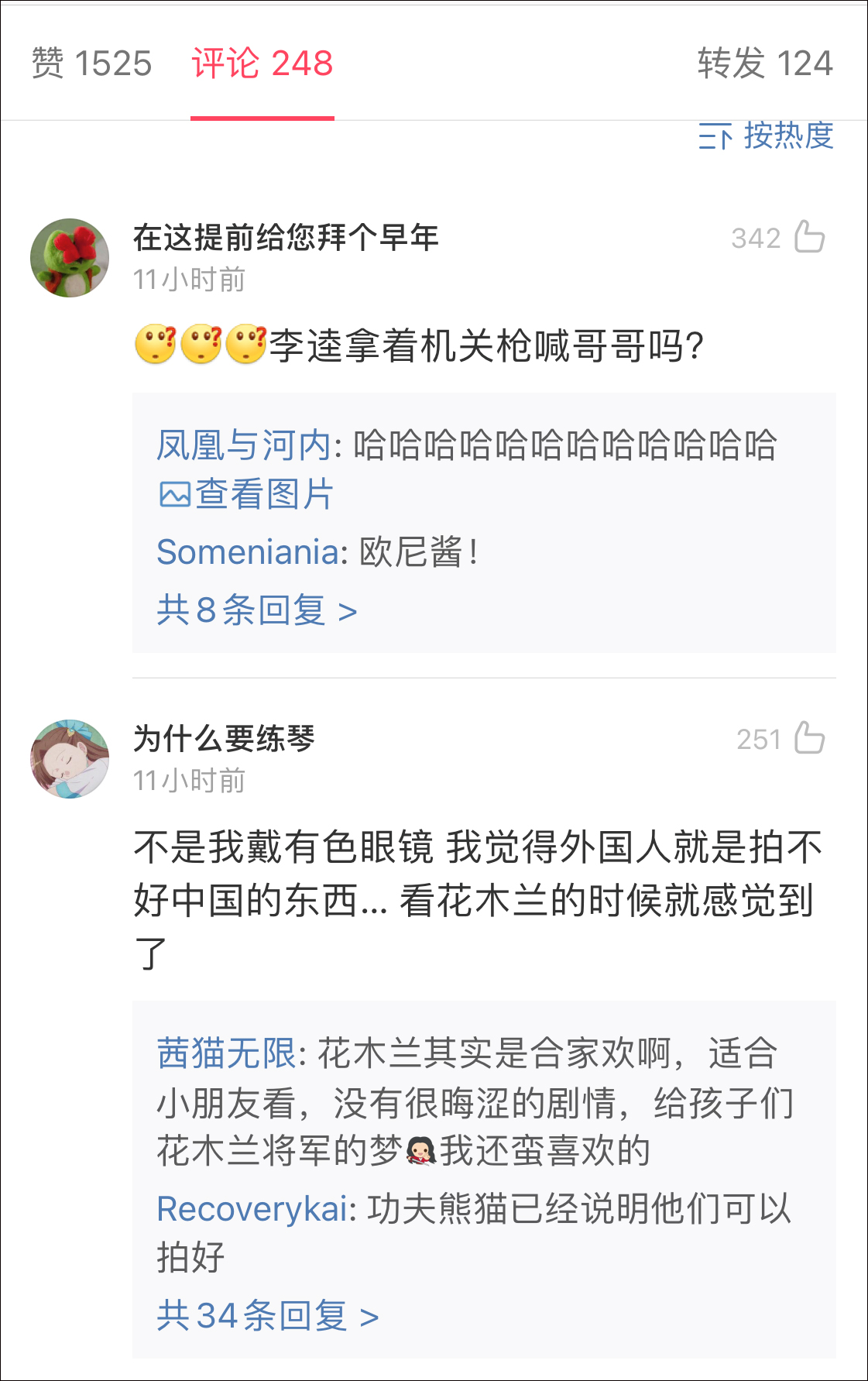Switch to the 评论 248 tab

tap(262, 66)
